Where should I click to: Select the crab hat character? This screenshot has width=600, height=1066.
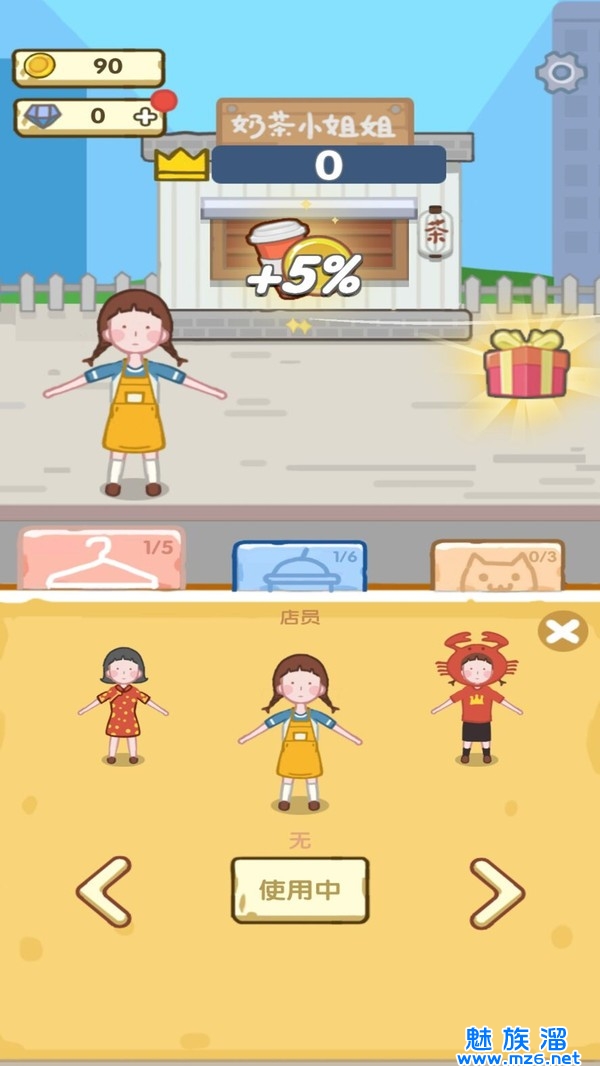tap(476, 698)
